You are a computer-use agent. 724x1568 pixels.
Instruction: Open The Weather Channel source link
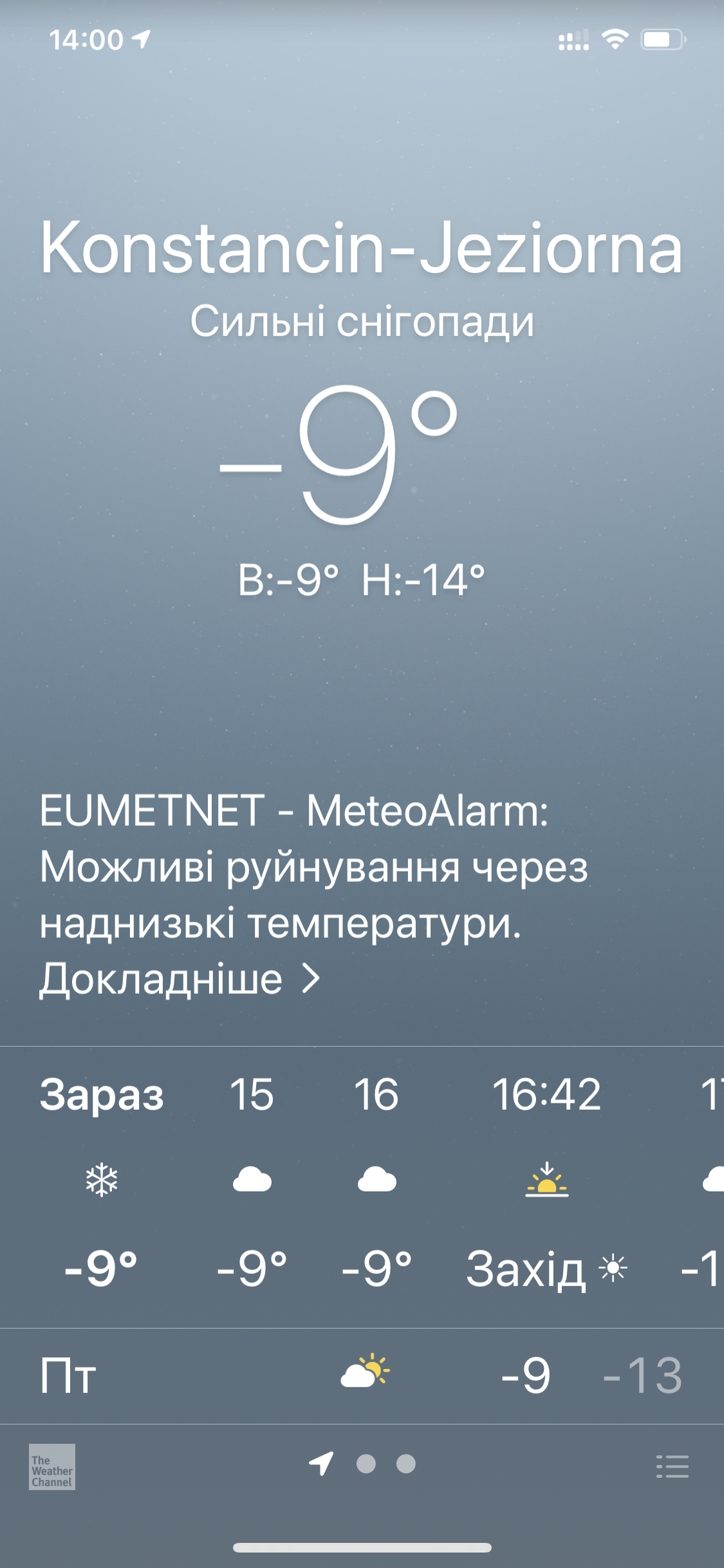click(52, 1466)
